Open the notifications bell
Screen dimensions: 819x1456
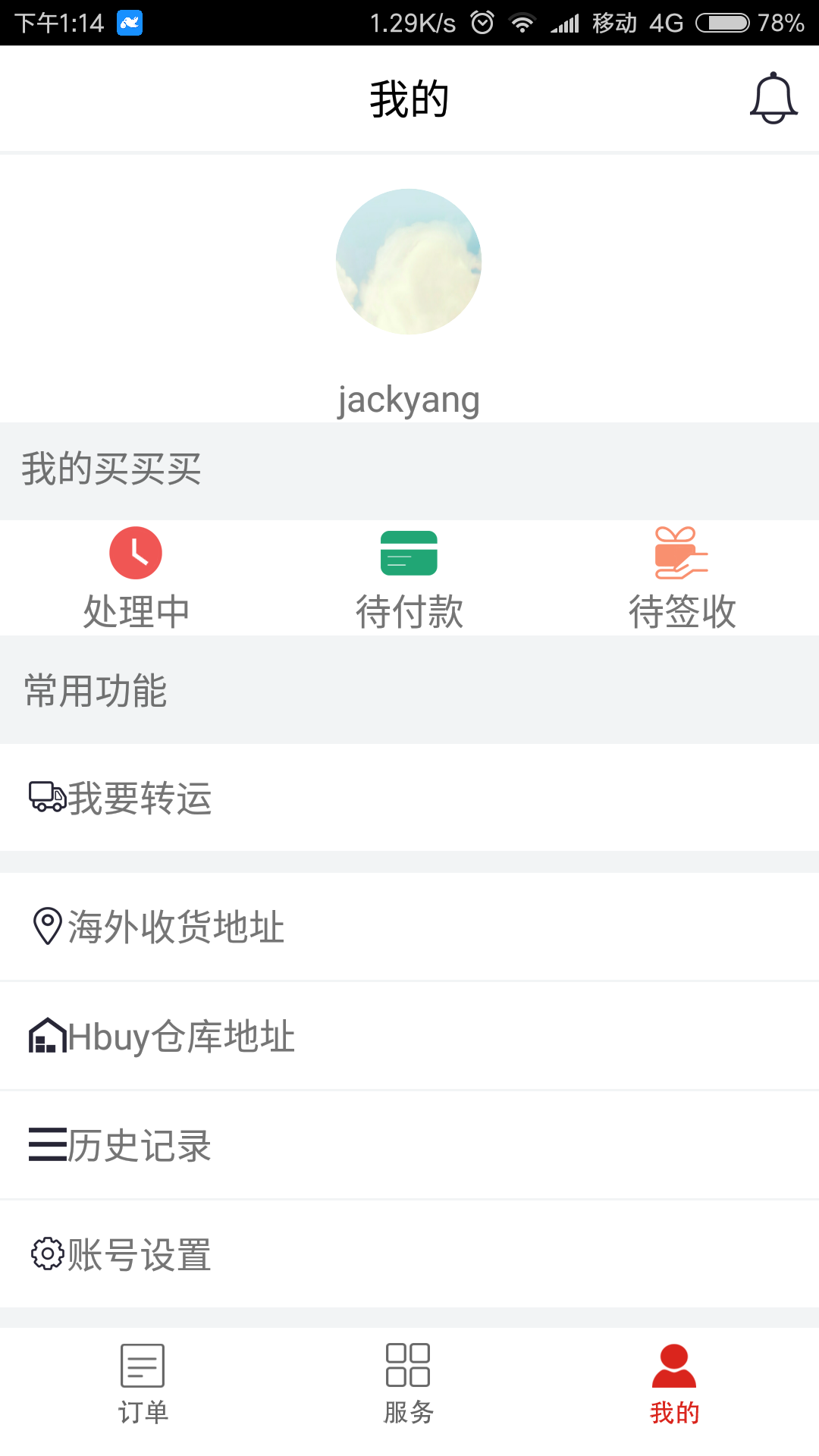click(773, 99)
